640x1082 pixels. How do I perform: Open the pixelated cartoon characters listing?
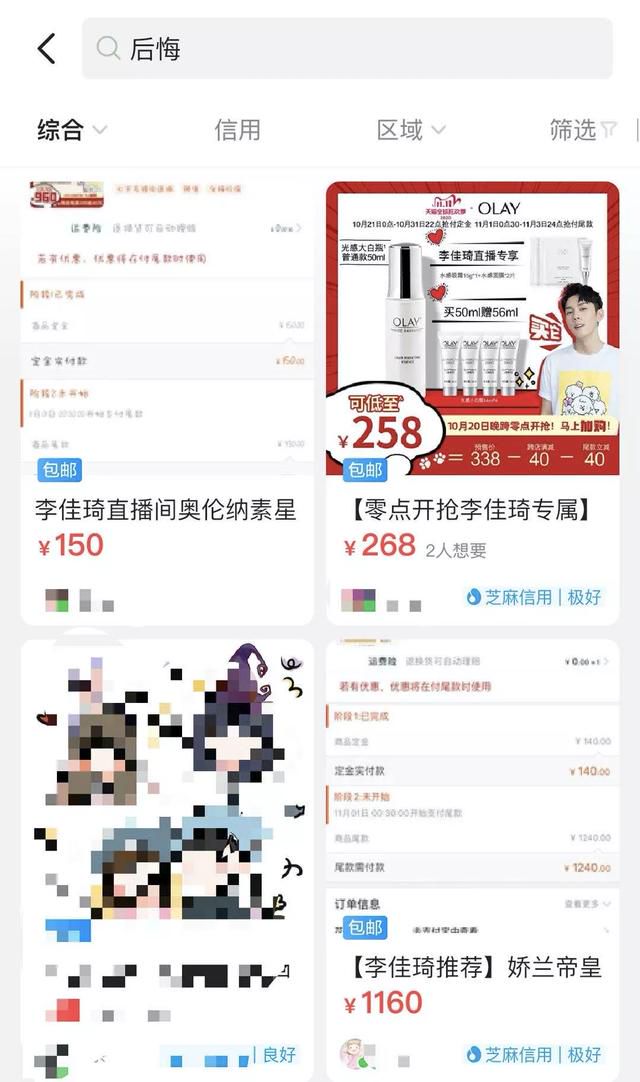(167, 860)
